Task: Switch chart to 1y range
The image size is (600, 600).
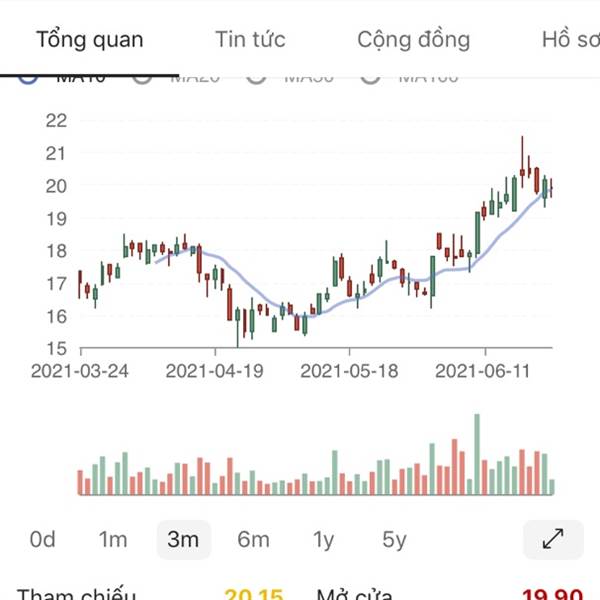Action: tap(323, 540)
